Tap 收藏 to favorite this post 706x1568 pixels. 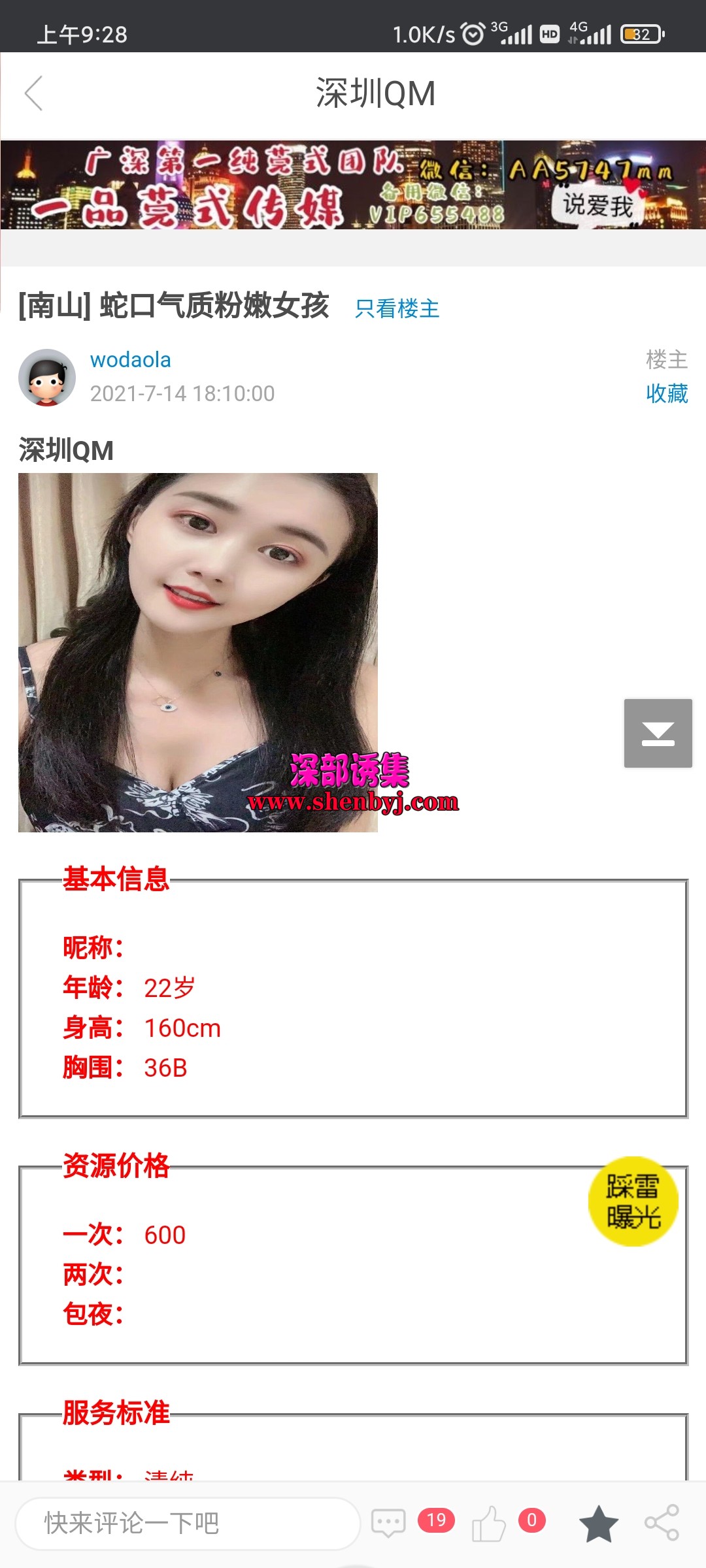point(666,393)
